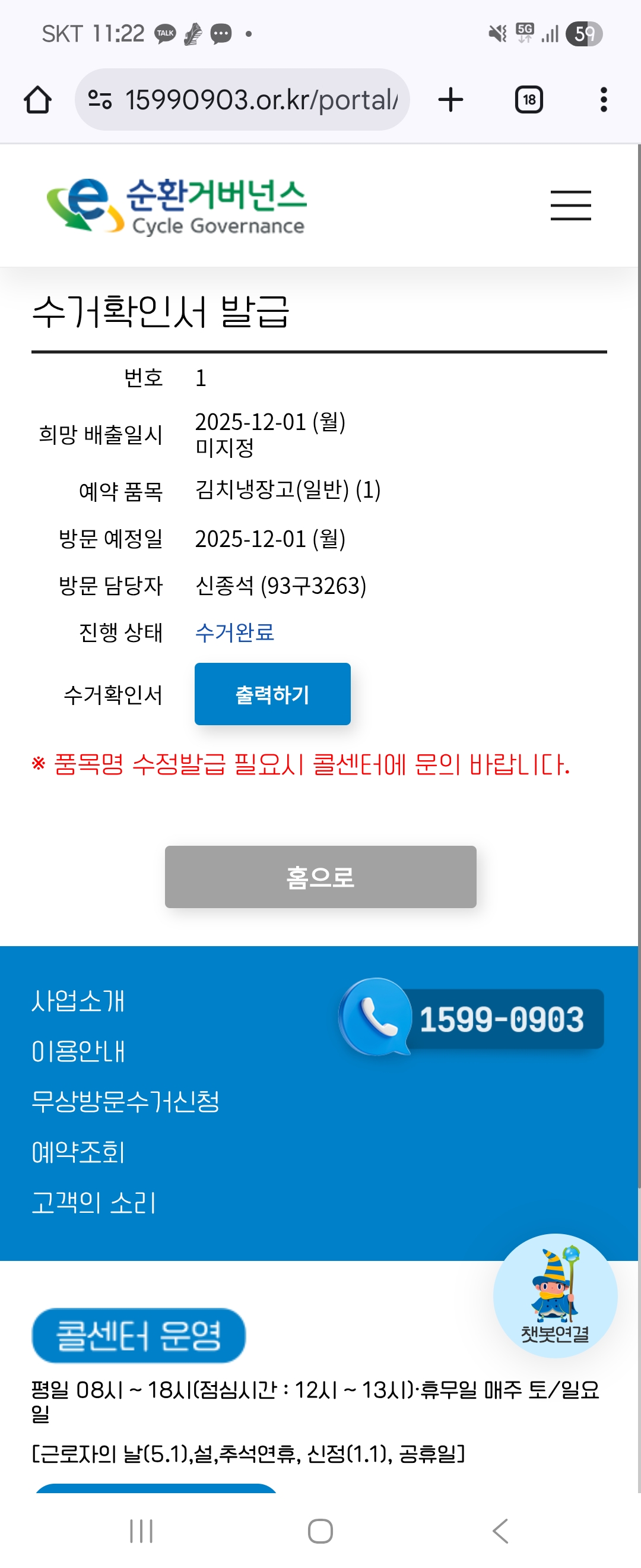Open the browser home page

(x=38, y=100)
